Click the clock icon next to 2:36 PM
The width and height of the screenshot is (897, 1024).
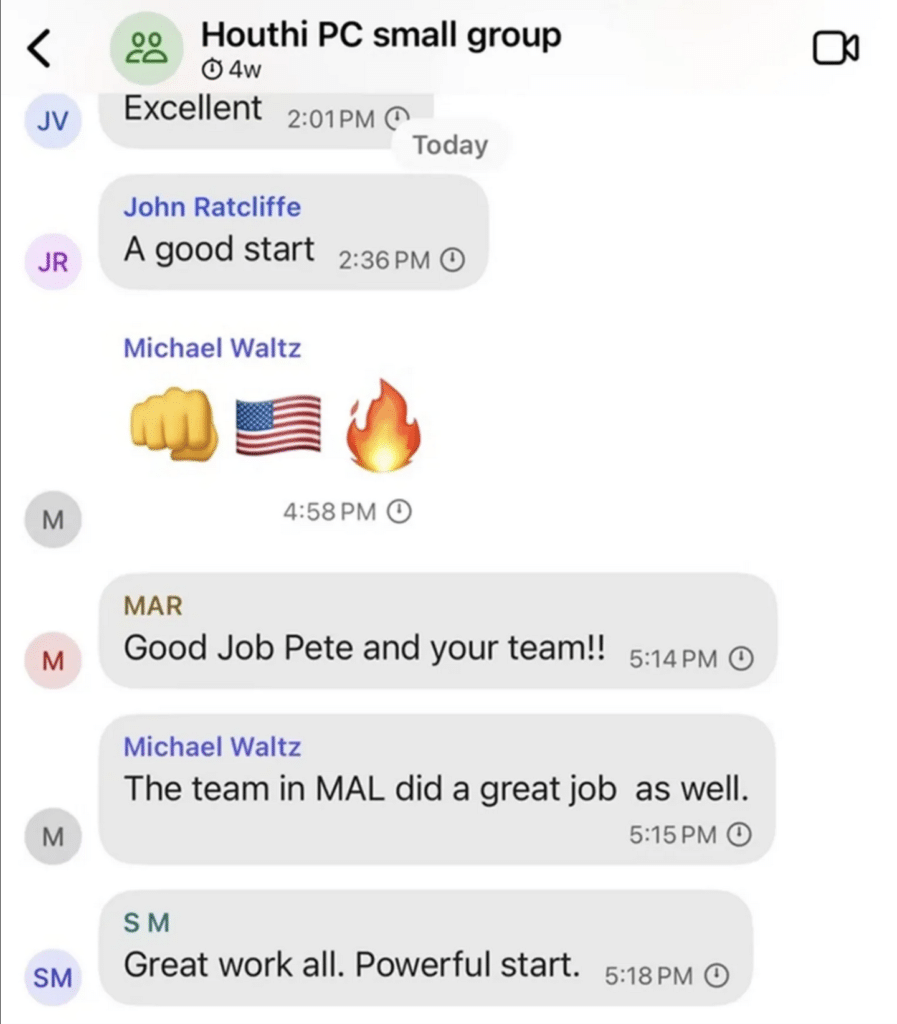point(452,259)
